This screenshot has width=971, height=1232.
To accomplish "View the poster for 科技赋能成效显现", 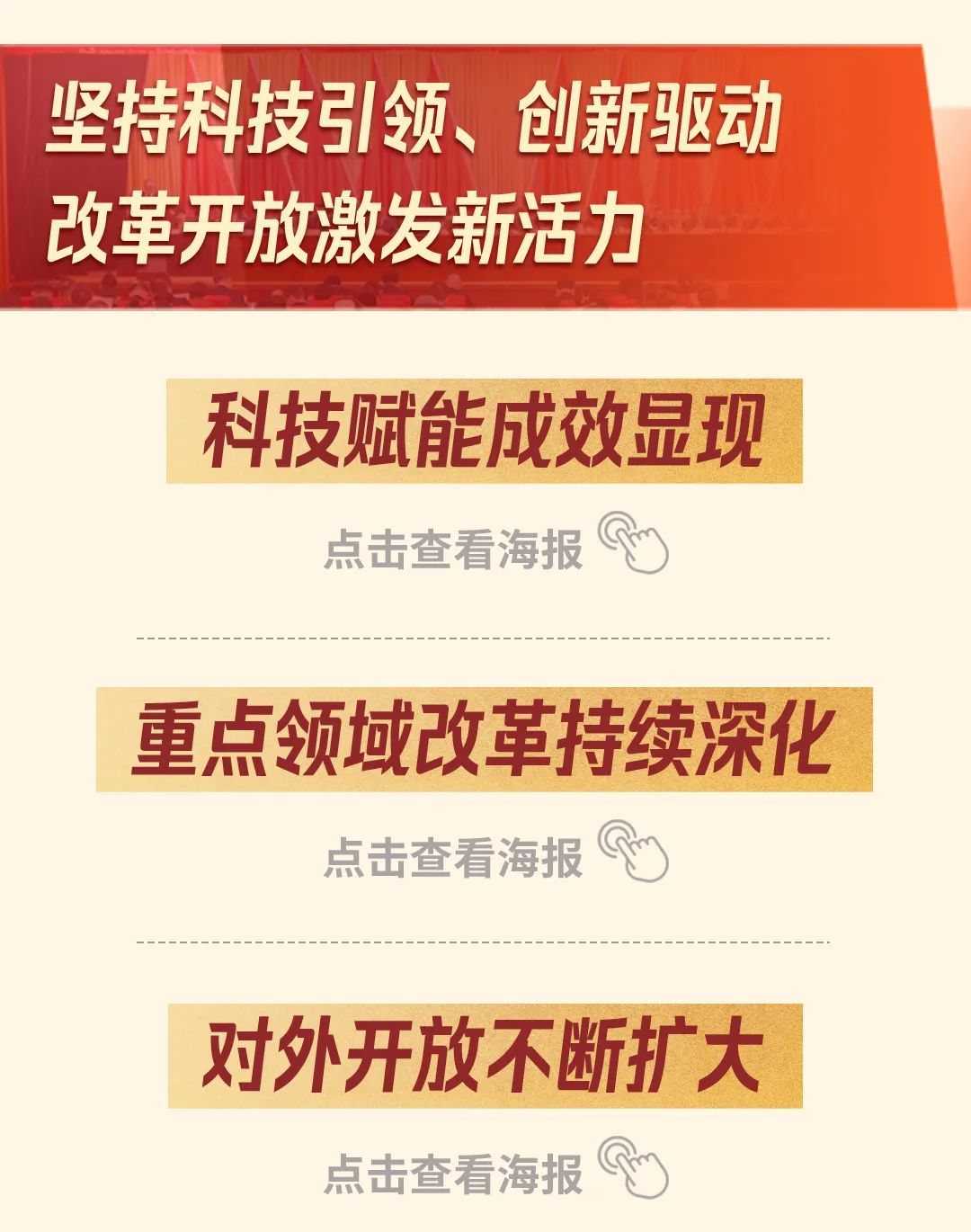I will (494, 547).
